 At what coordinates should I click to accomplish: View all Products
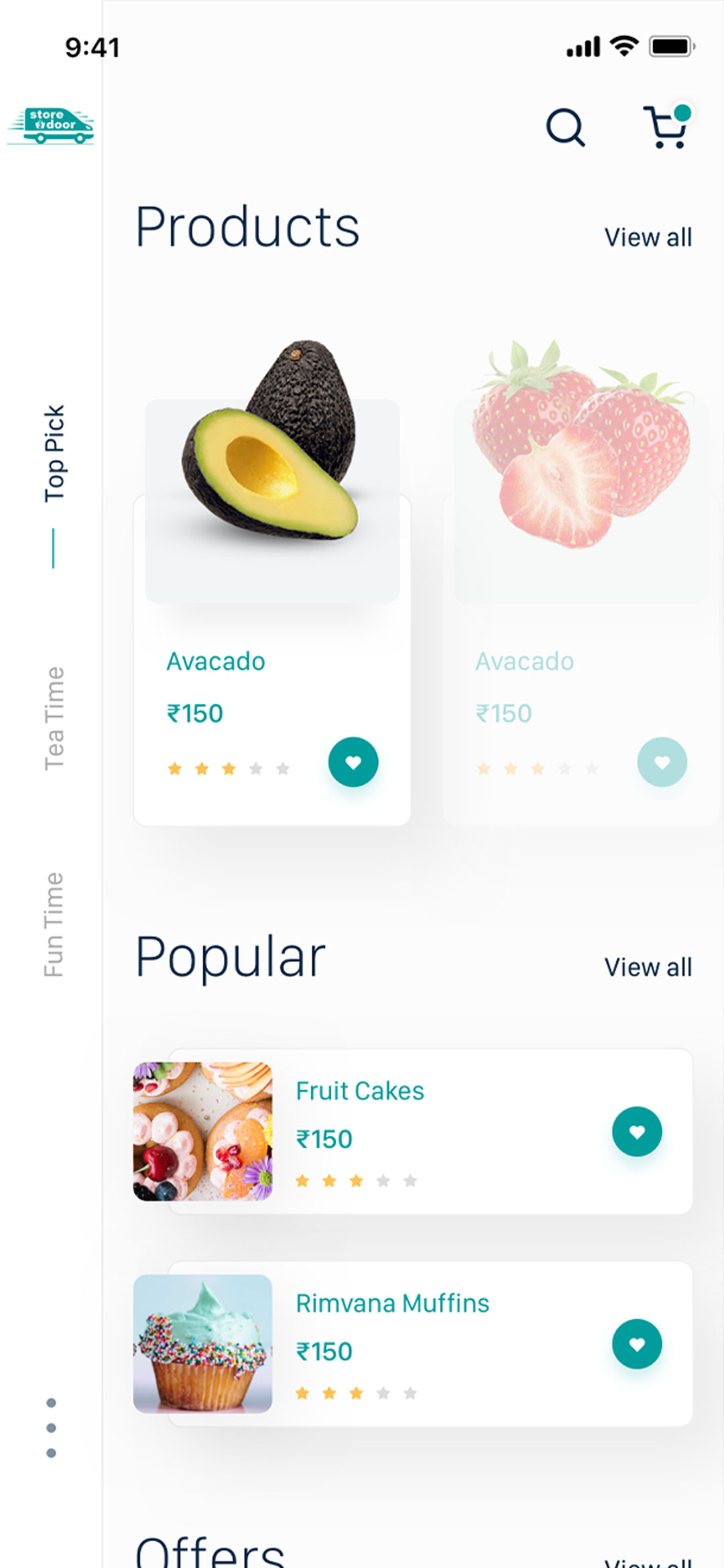[x=648, y=237]
